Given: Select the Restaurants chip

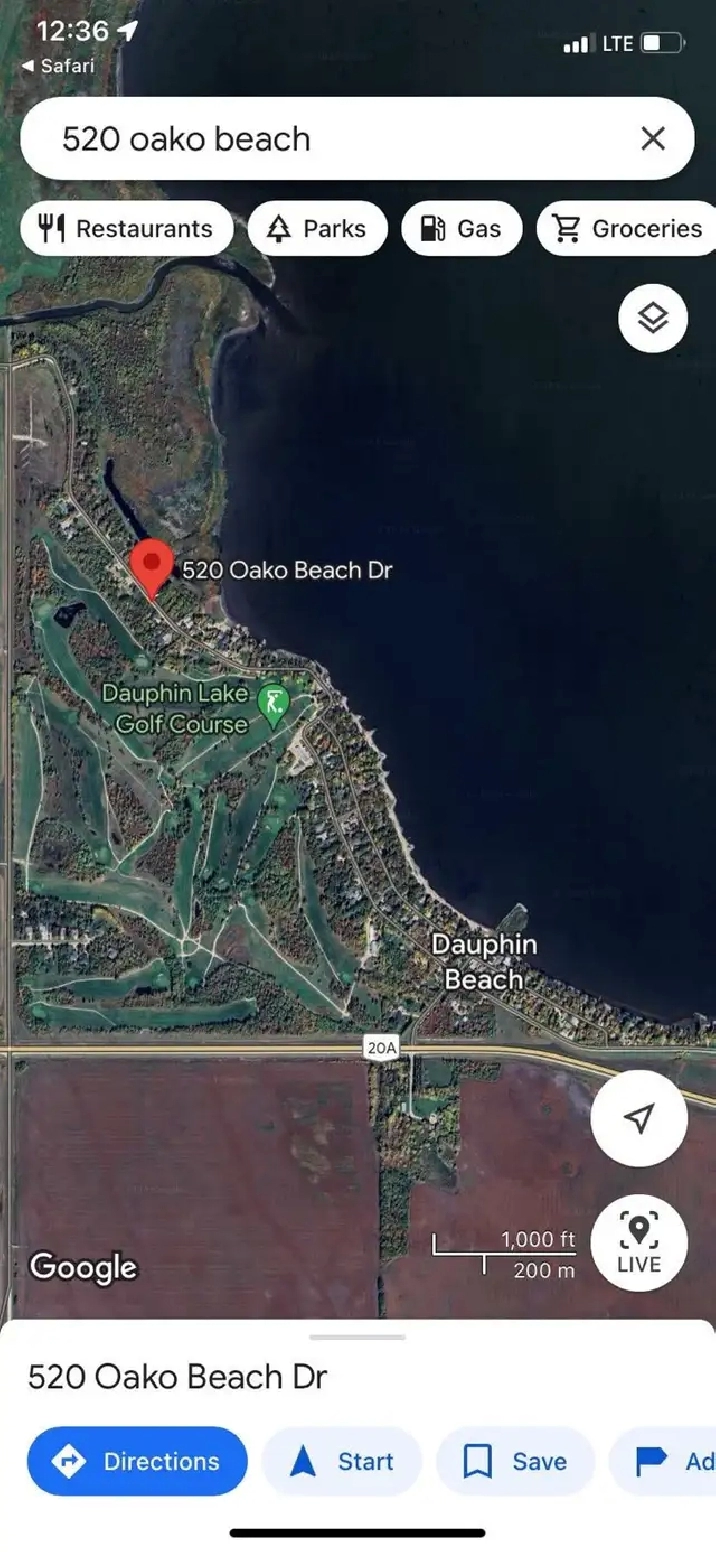Looking at the screenshot, I should 127,229.
